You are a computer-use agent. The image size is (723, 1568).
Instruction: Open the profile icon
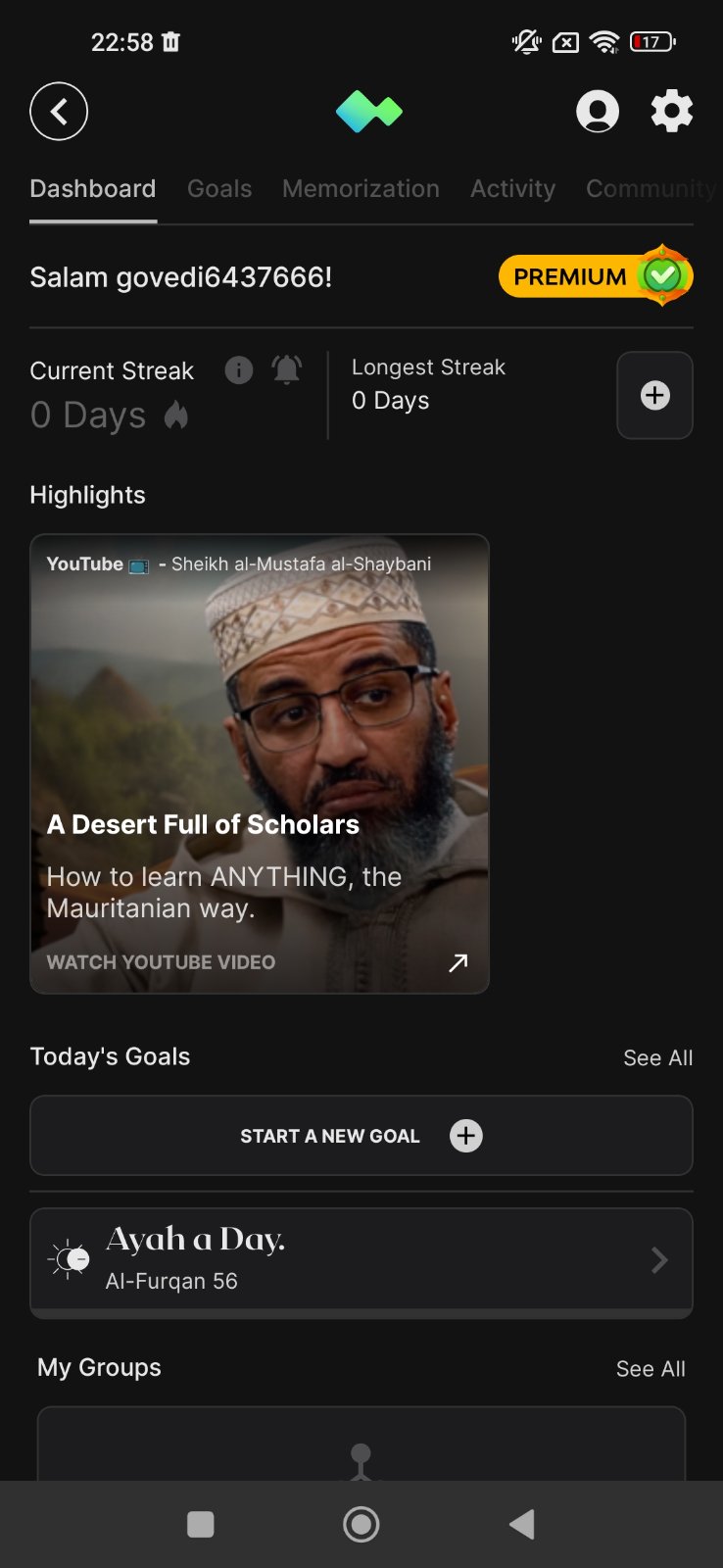(597, 112)
